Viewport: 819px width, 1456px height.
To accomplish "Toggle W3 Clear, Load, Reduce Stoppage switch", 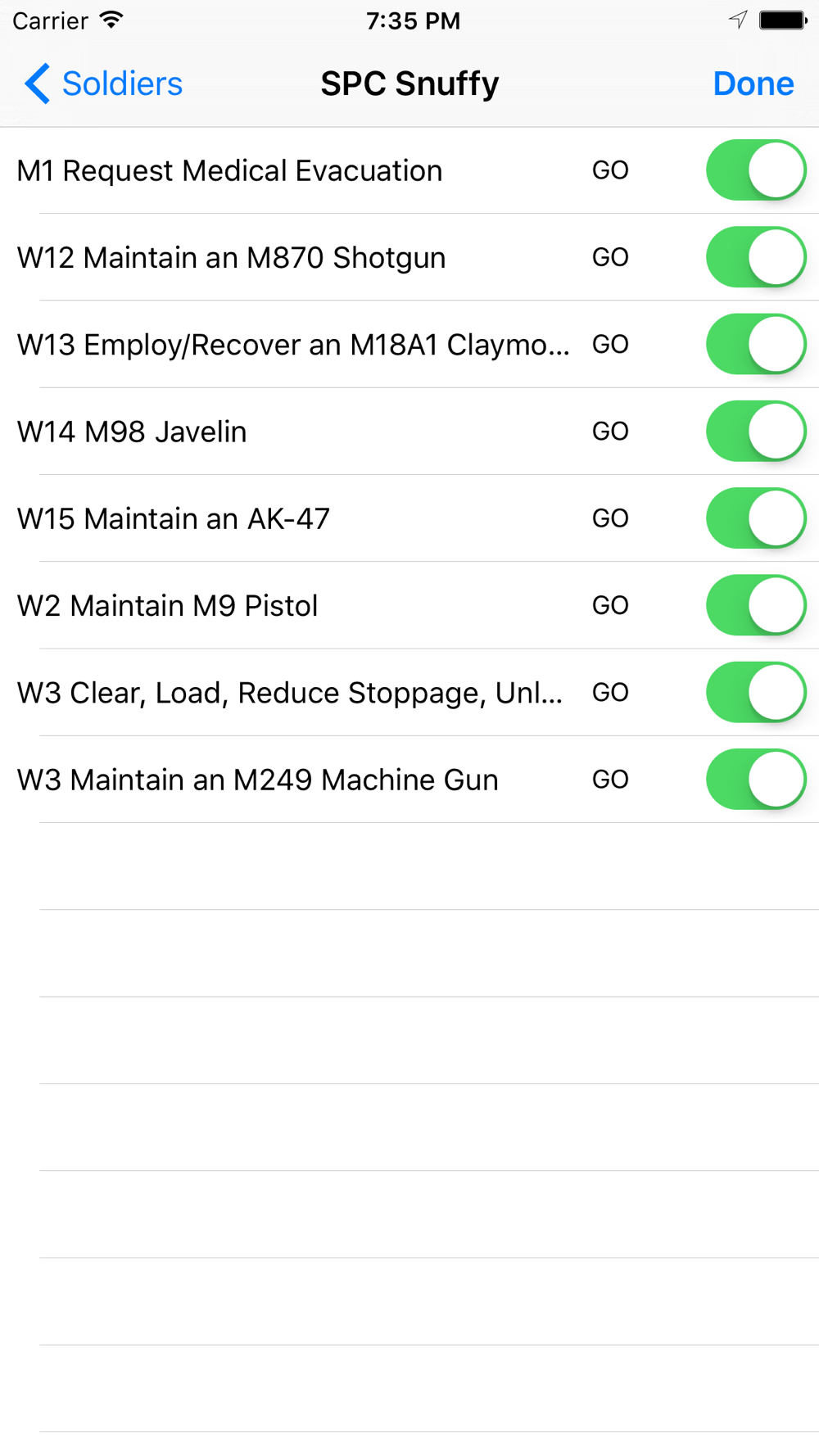I will [x=756, y=693].
